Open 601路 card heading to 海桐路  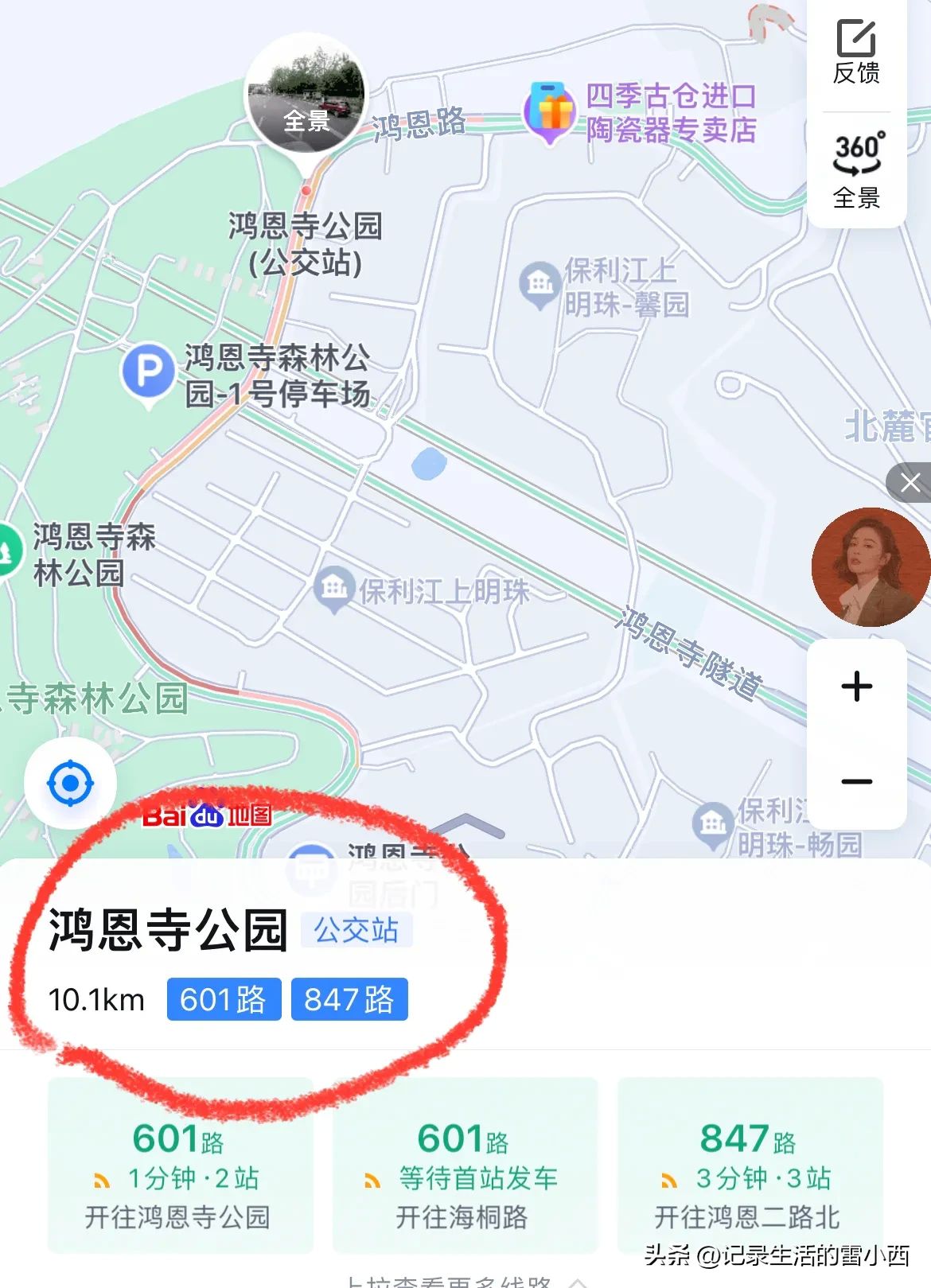click(x=464, y=1165)
